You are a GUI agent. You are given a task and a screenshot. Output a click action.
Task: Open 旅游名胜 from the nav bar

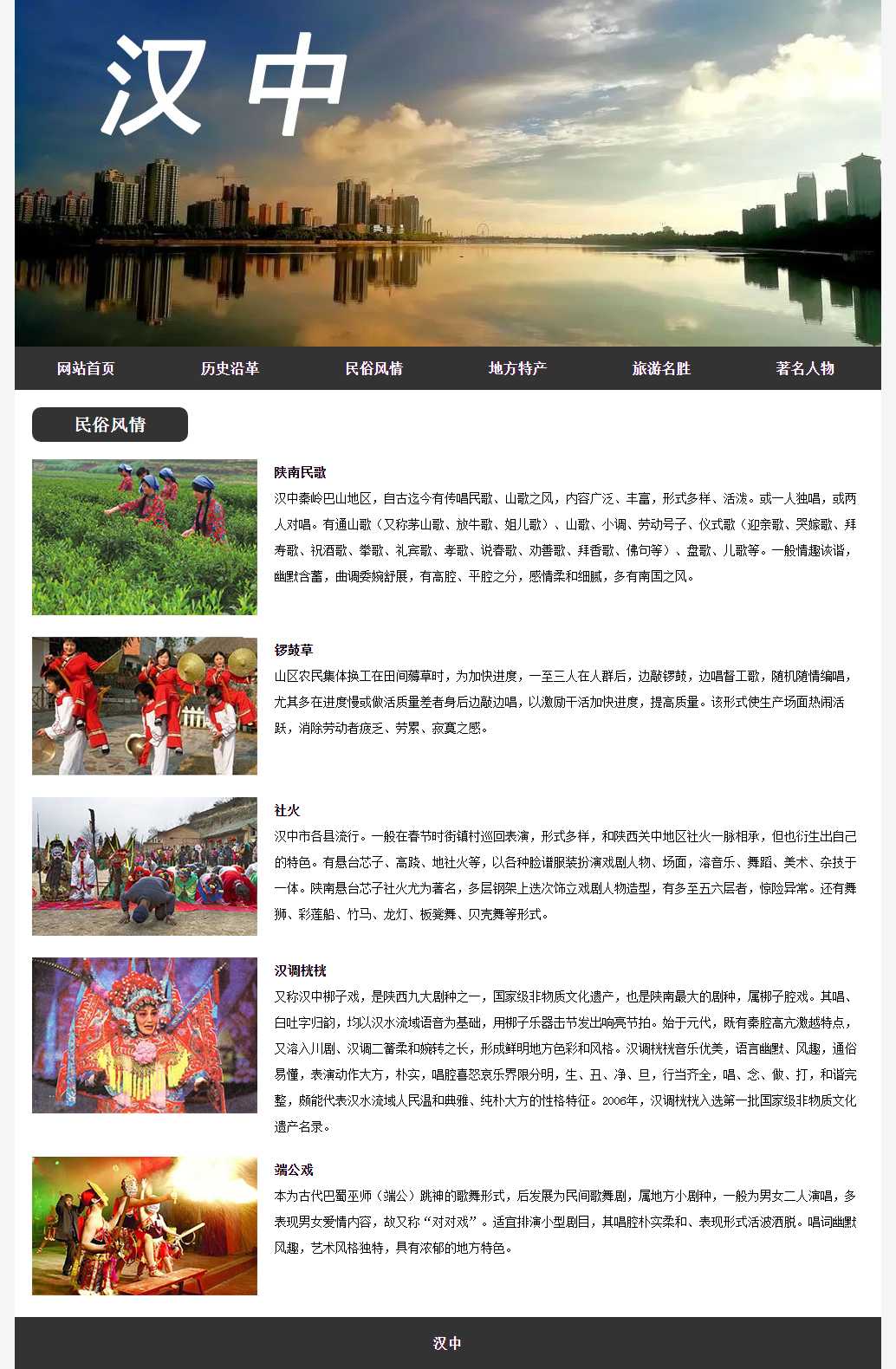(x=661, y=368)
